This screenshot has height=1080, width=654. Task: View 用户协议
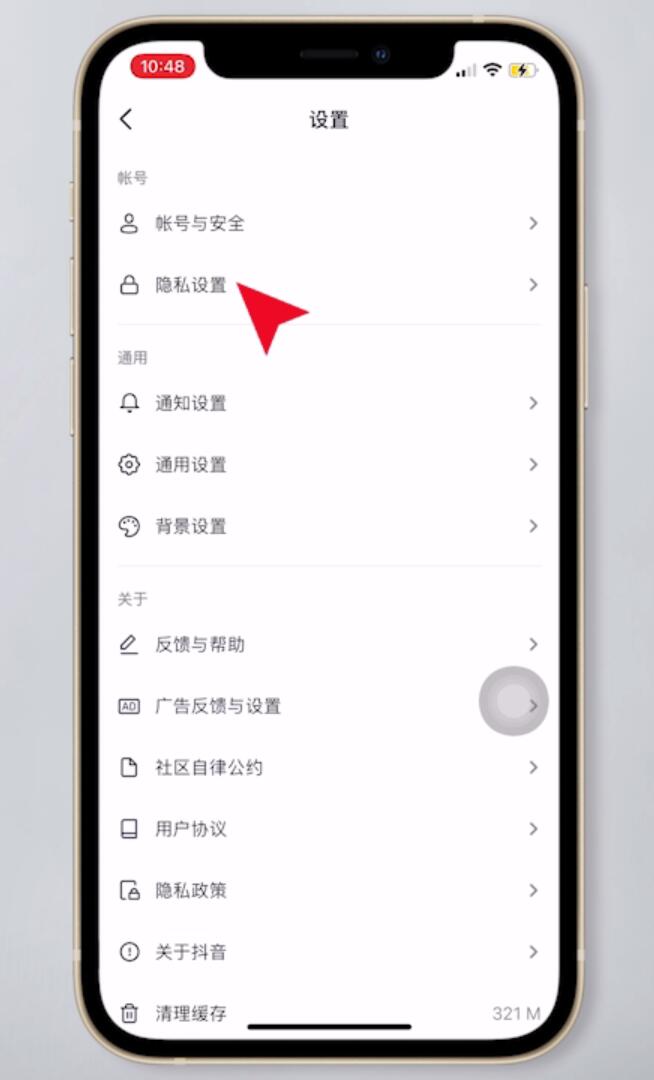[x=329, y=829]
